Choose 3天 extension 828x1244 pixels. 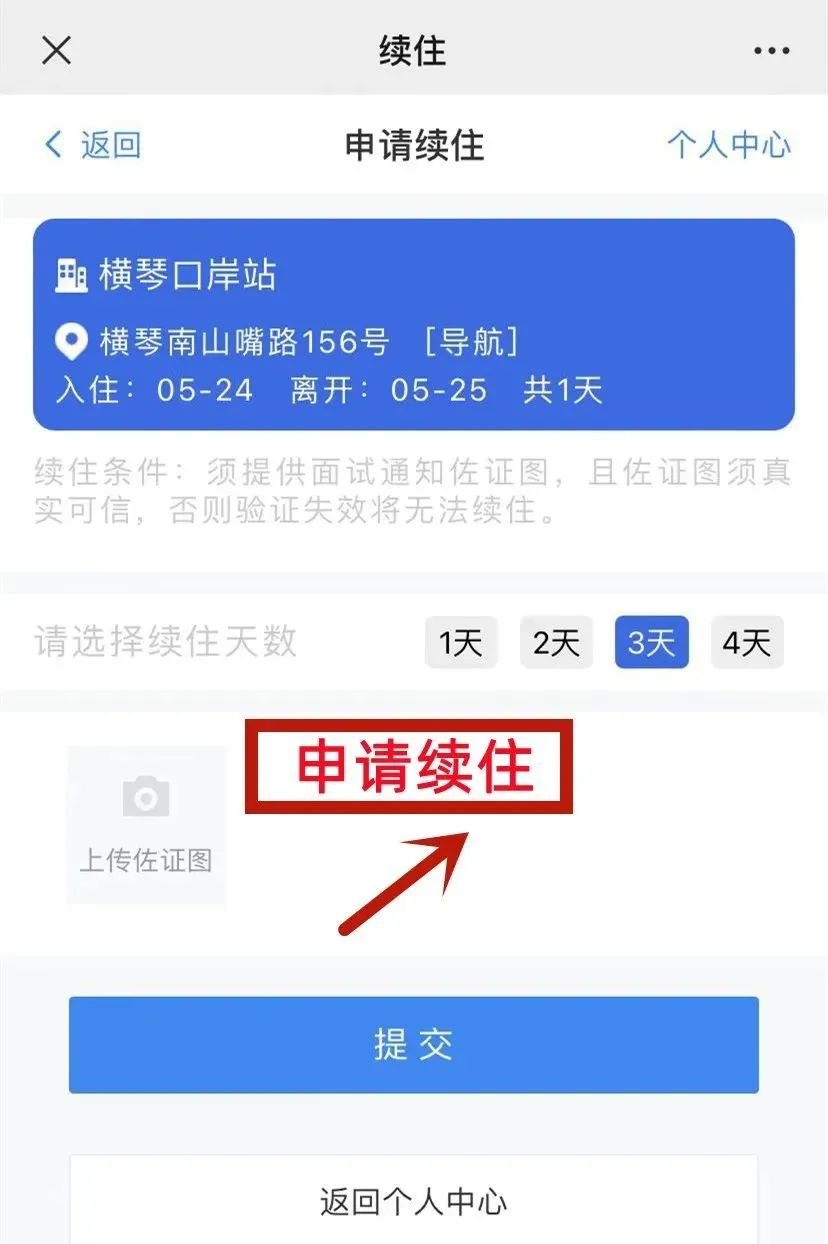click(651, 643)
